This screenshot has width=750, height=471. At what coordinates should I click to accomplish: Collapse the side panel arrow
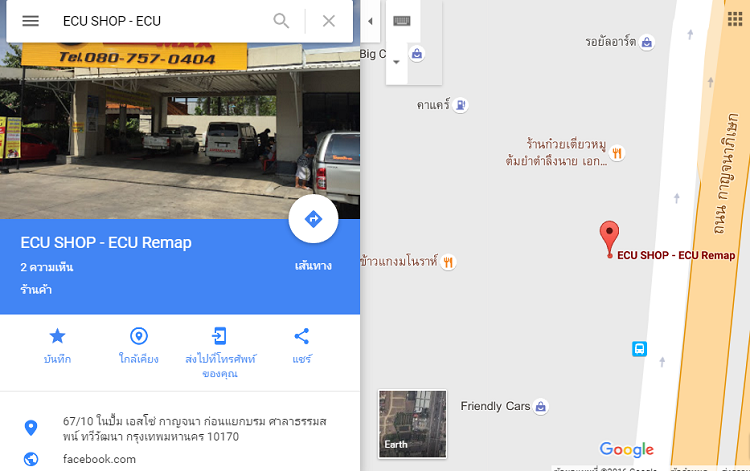tap(370, 21)
